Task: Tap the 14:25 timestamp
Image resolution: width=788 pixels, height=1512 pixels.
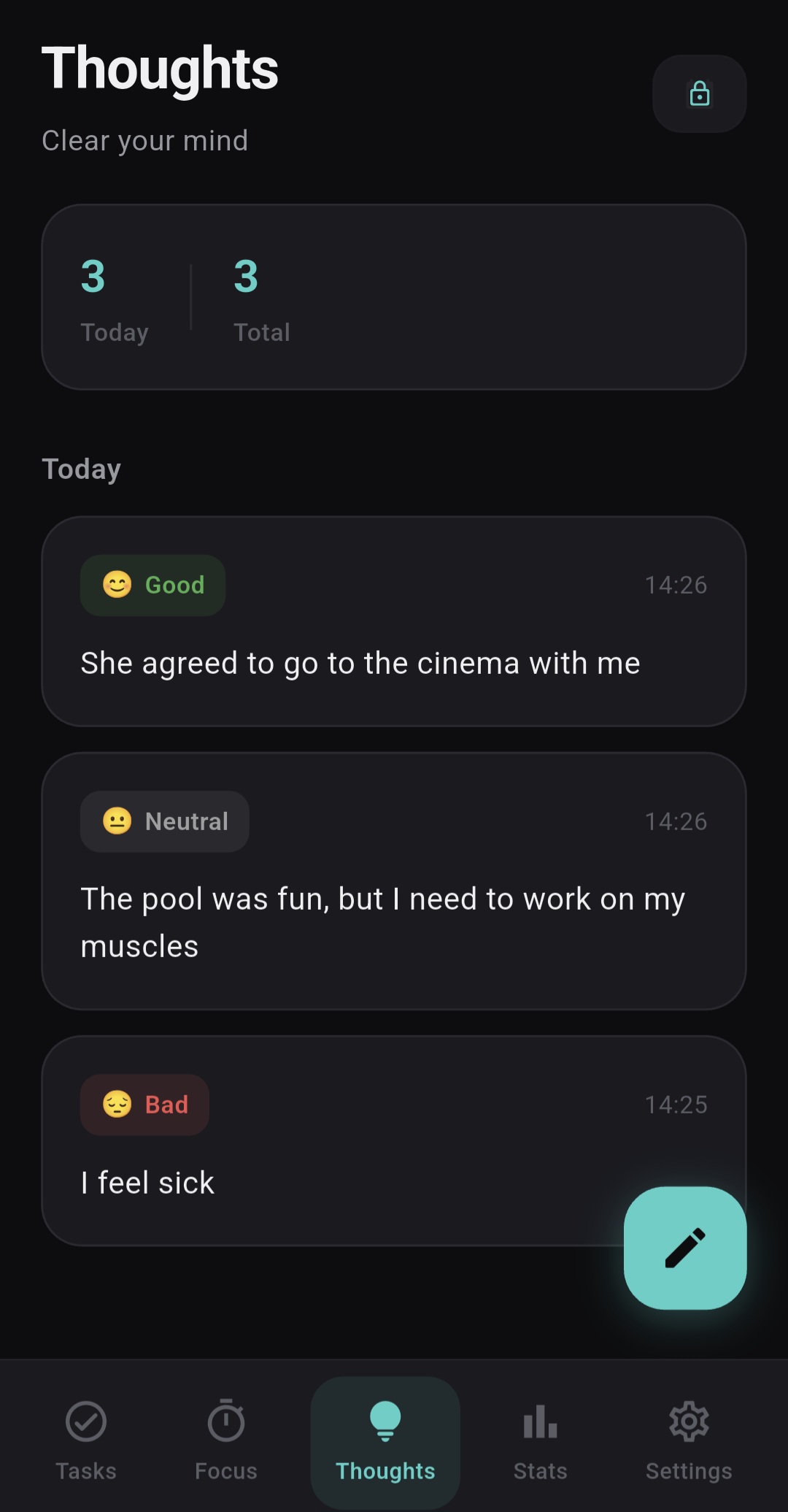Action: tap(675, 1105)
